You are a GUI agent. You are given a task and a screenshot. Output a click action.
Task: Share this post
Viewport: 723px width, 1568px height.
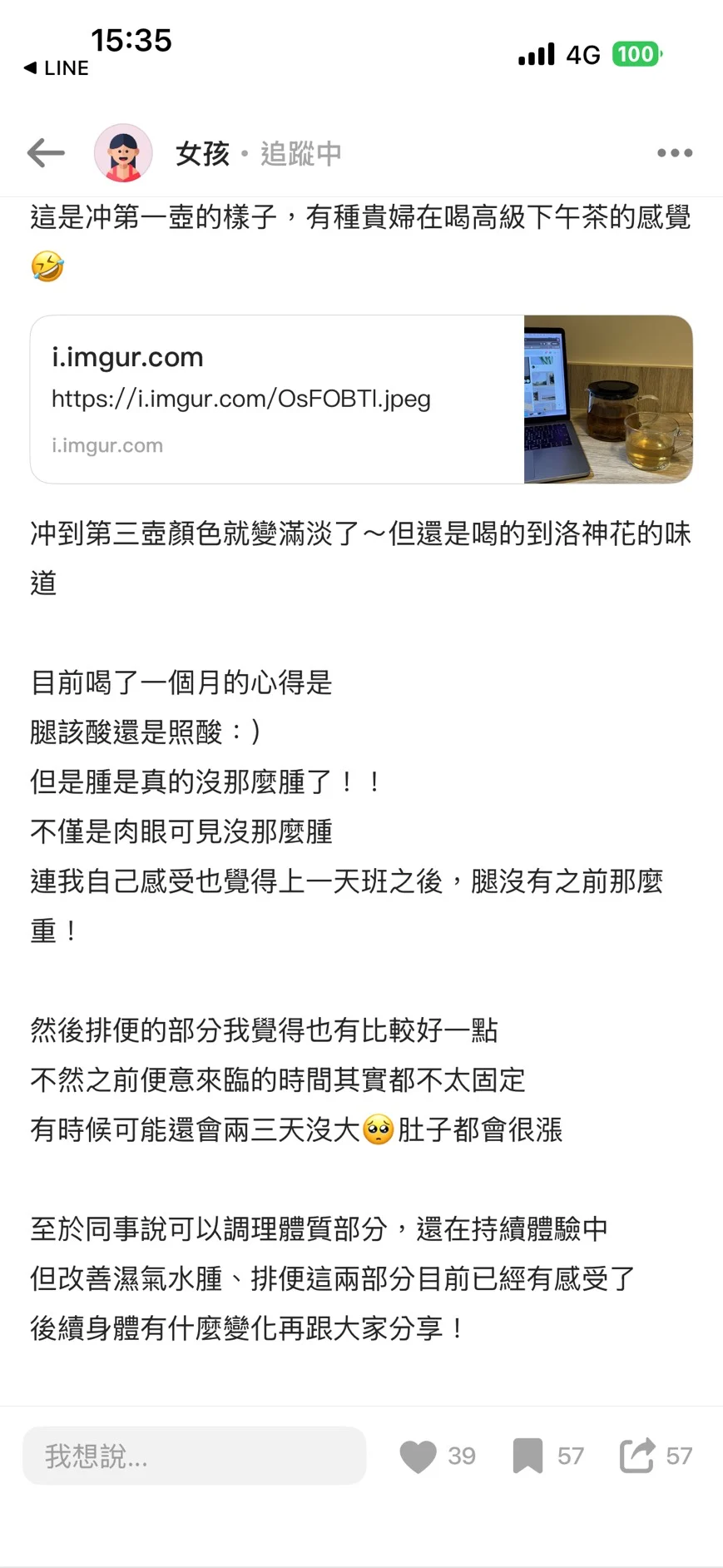637,1456
